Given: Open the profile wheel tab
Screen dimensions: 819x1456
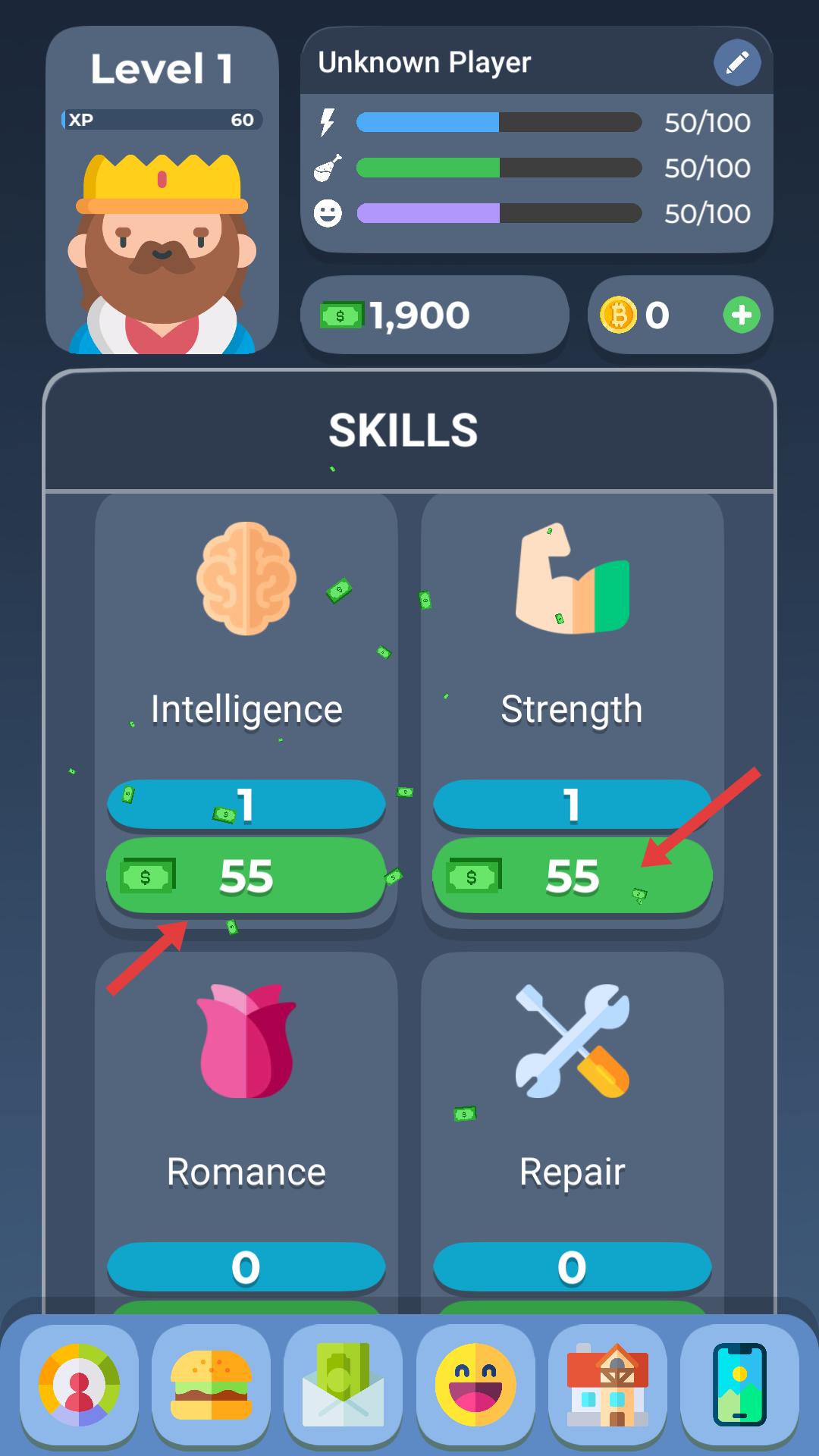Looking at the screenshot, I should 80,1385.
